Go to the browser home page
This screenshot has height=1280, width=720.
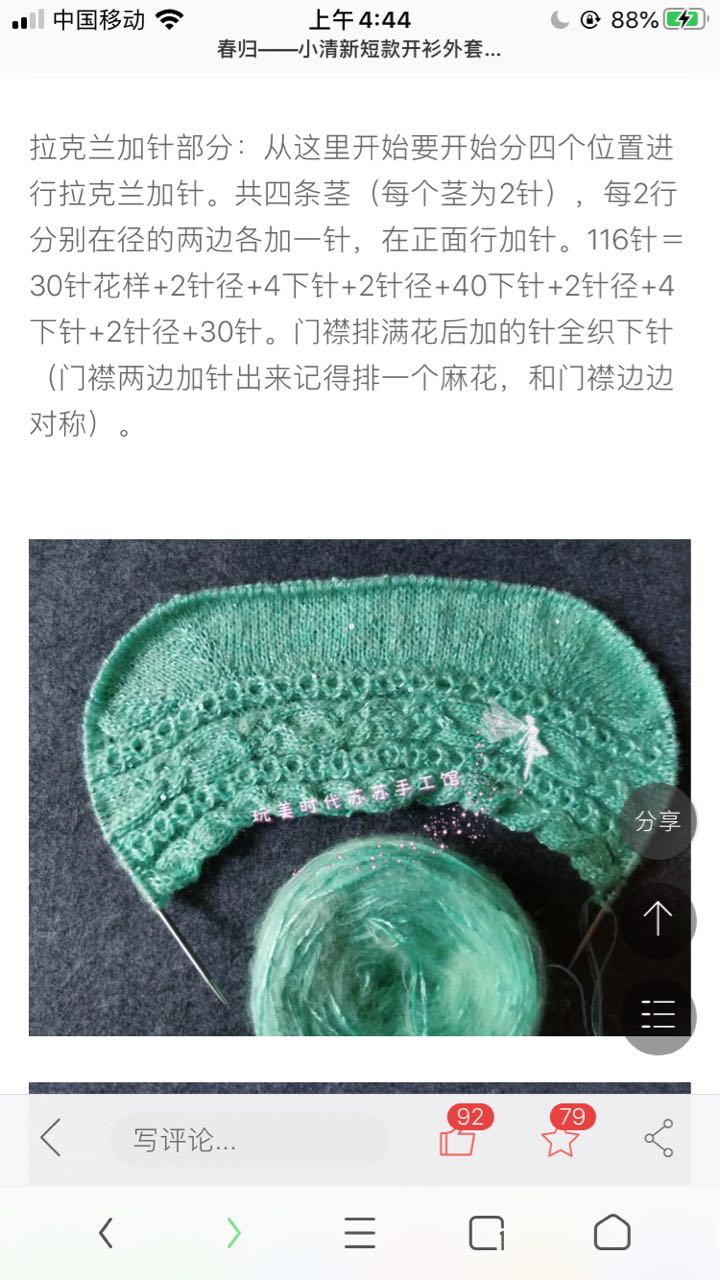click(612, 1233)
